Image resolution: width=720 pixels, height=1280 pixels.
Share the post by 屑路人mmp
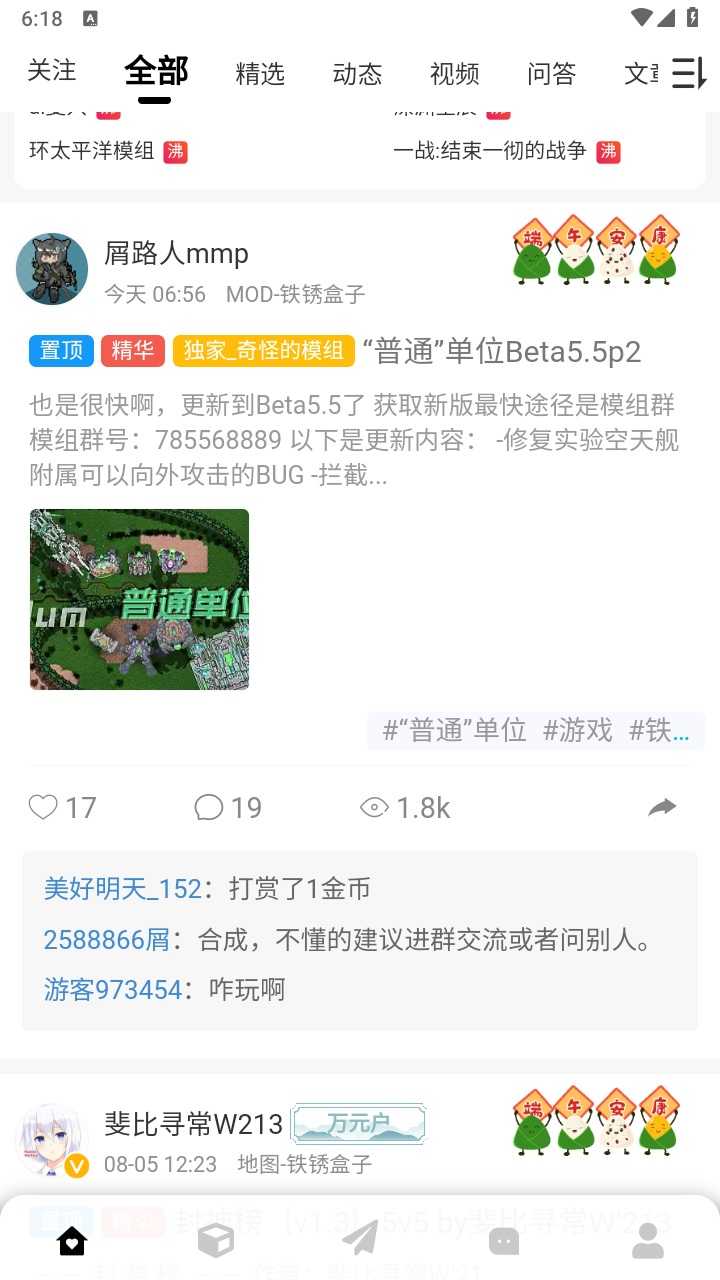(x=663, y=807)
